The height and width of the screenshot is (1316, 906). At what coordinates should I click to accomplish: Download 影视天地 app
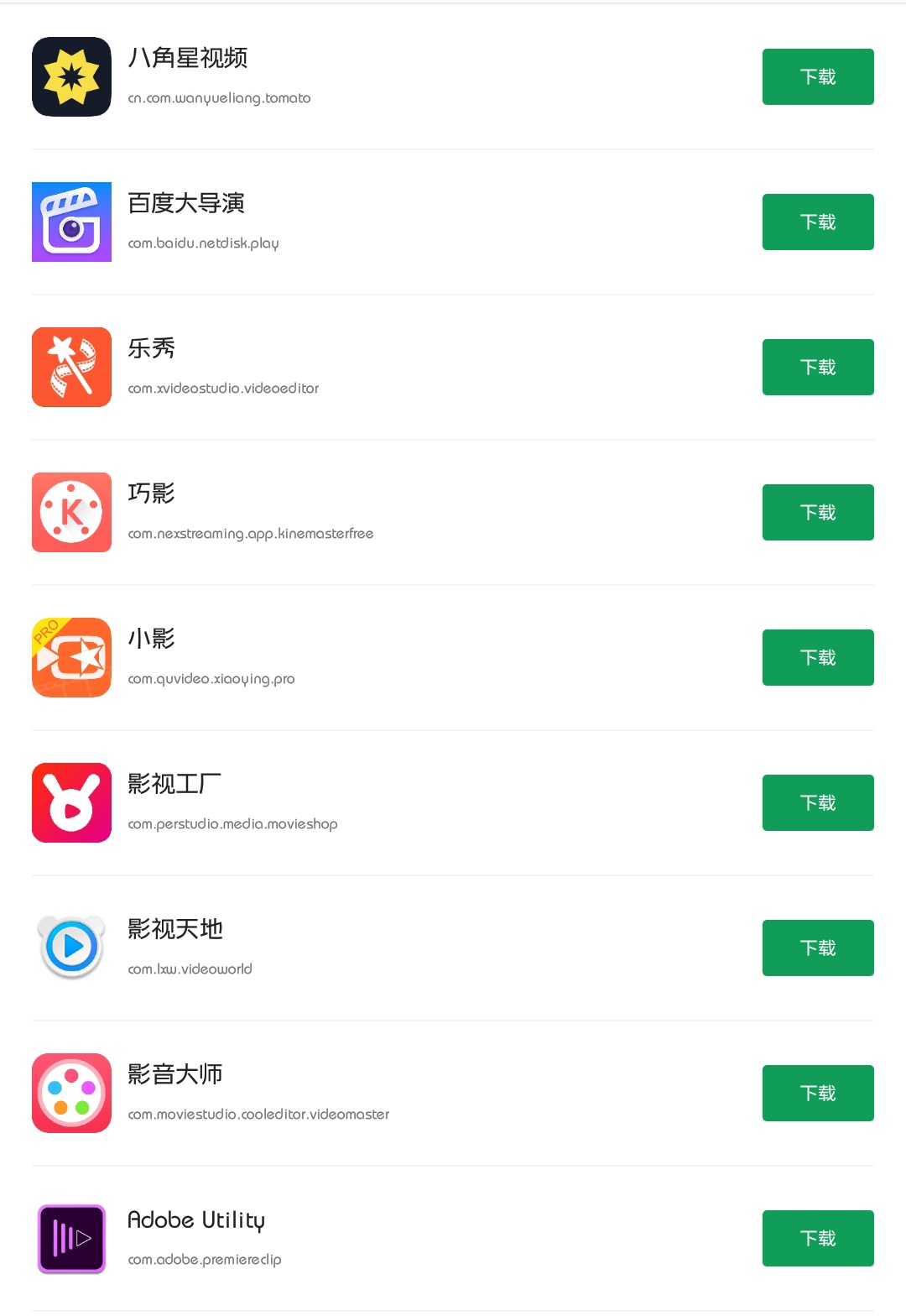[818, 948]
